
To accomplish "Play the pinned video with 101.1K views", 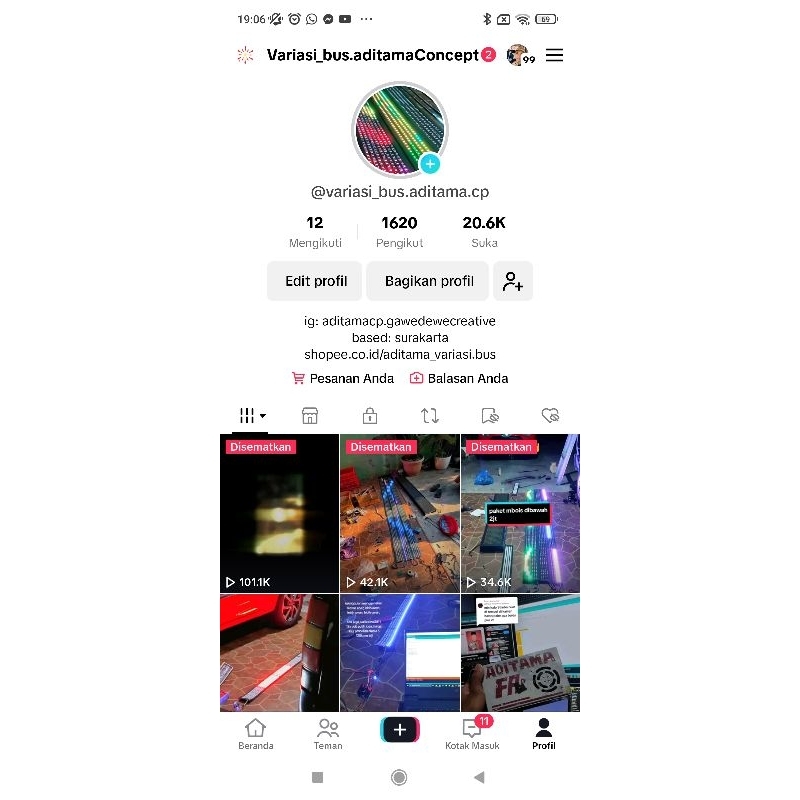I will click(x=280, y=514).
